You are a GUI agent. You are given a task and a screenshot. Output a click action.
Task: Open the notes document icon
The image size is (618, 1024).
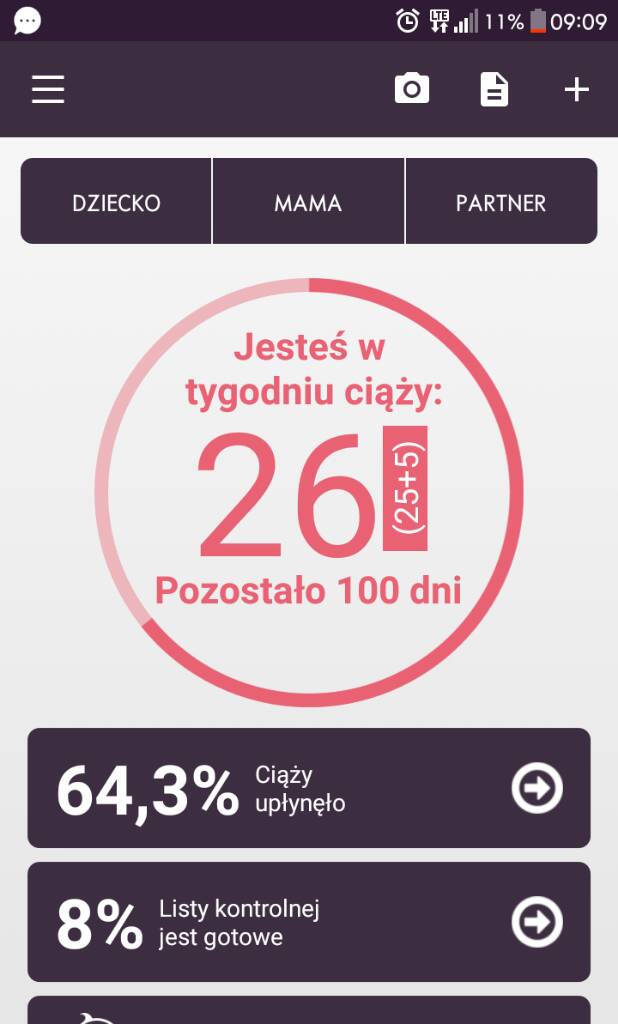click(x=494, y=90)
